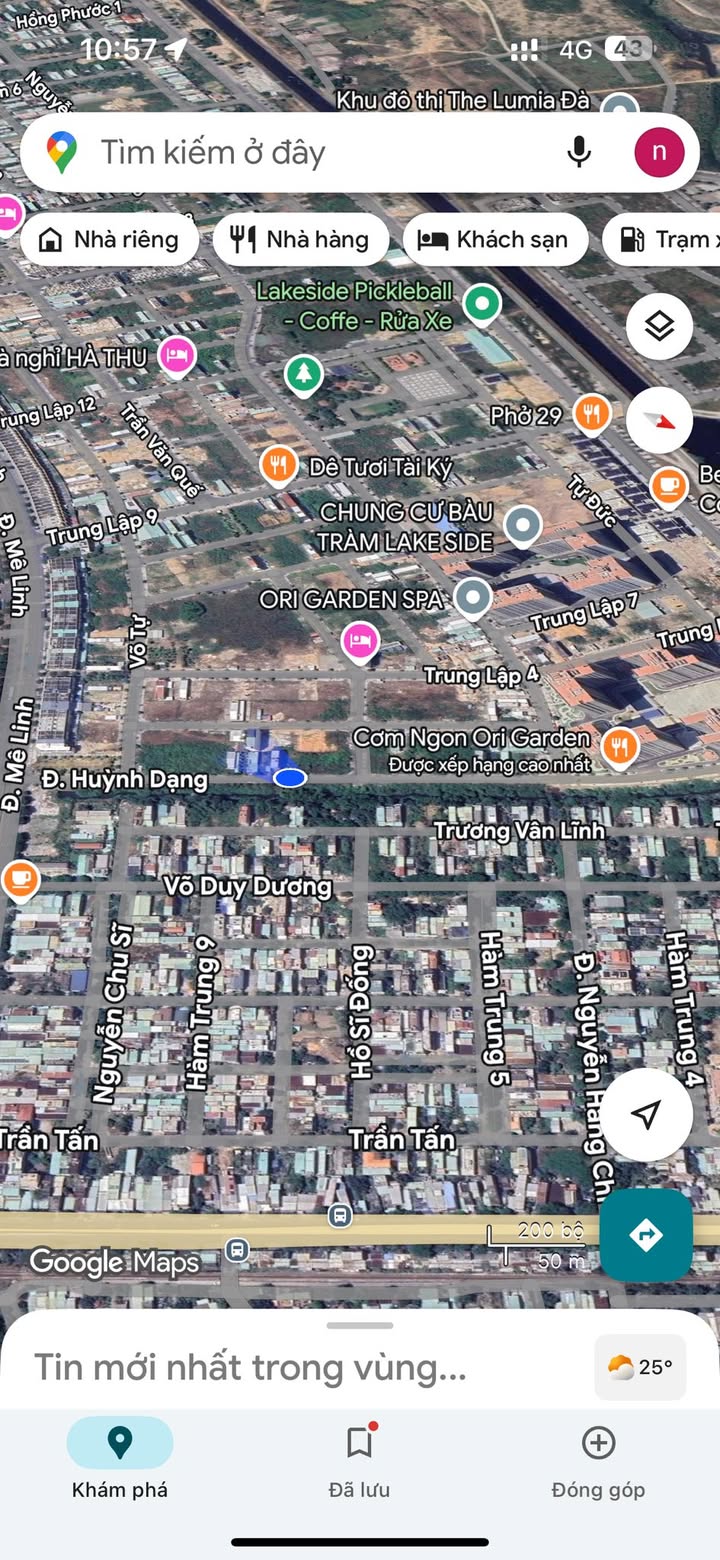720x1560 pixels.
Task: Start voice search with the microphone
Action: coord(578,152)
